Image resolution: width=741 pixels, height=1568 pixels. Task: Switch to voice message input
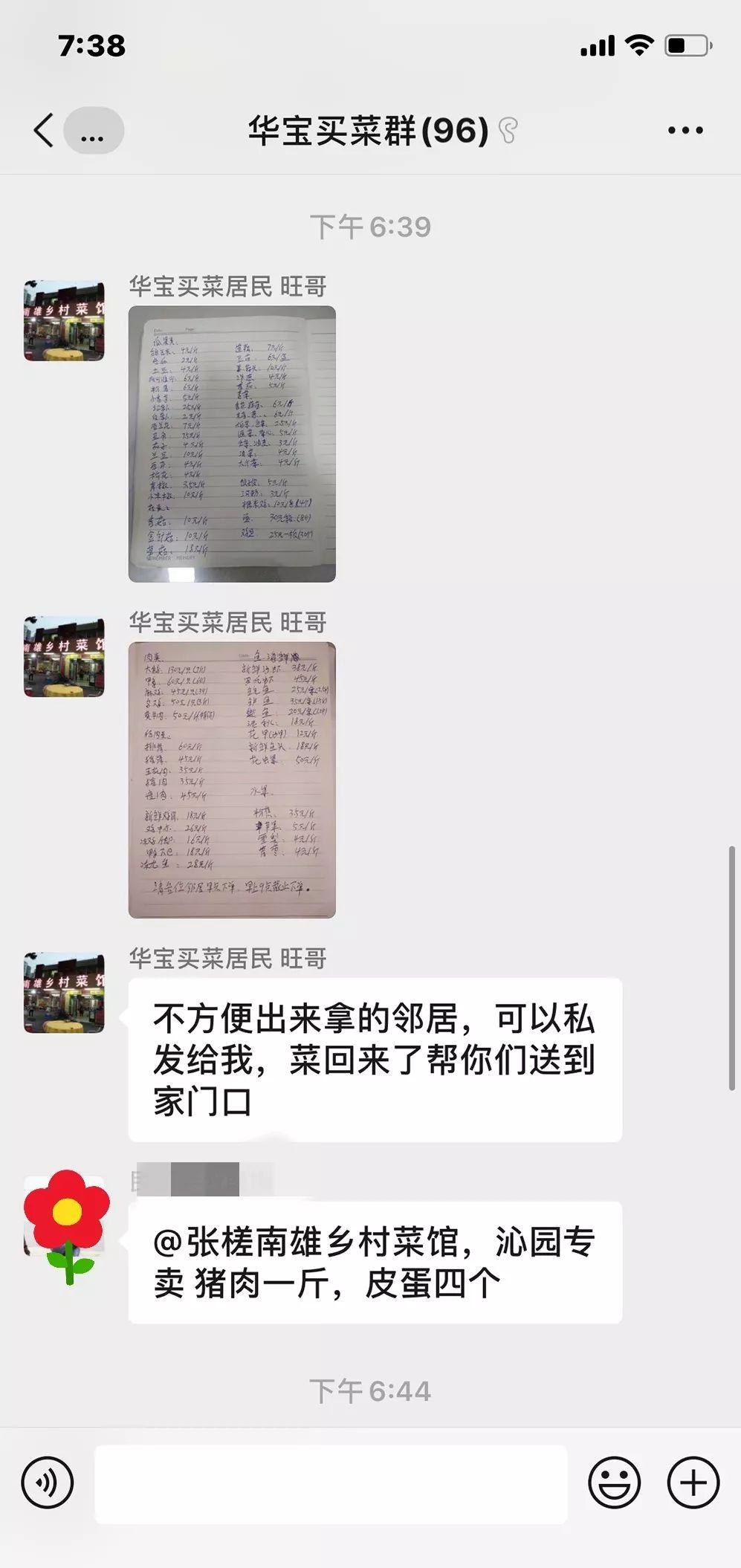pos(48,1483)
